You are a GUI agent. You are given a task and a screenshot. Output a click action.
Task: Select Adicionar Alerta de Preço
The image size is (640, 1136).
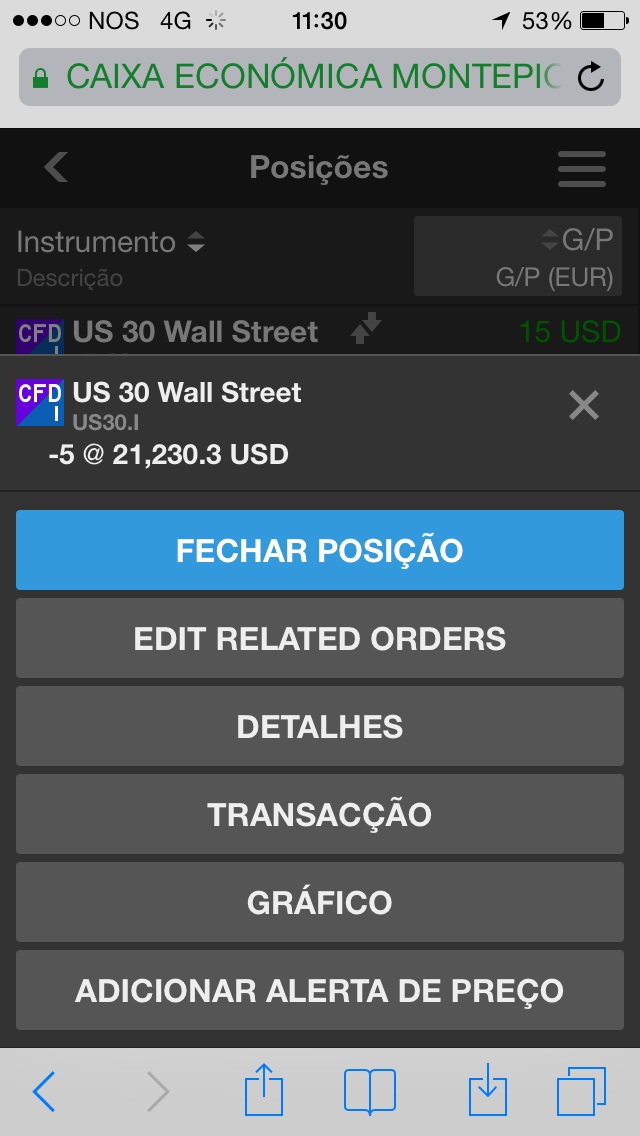click(320, 990)
